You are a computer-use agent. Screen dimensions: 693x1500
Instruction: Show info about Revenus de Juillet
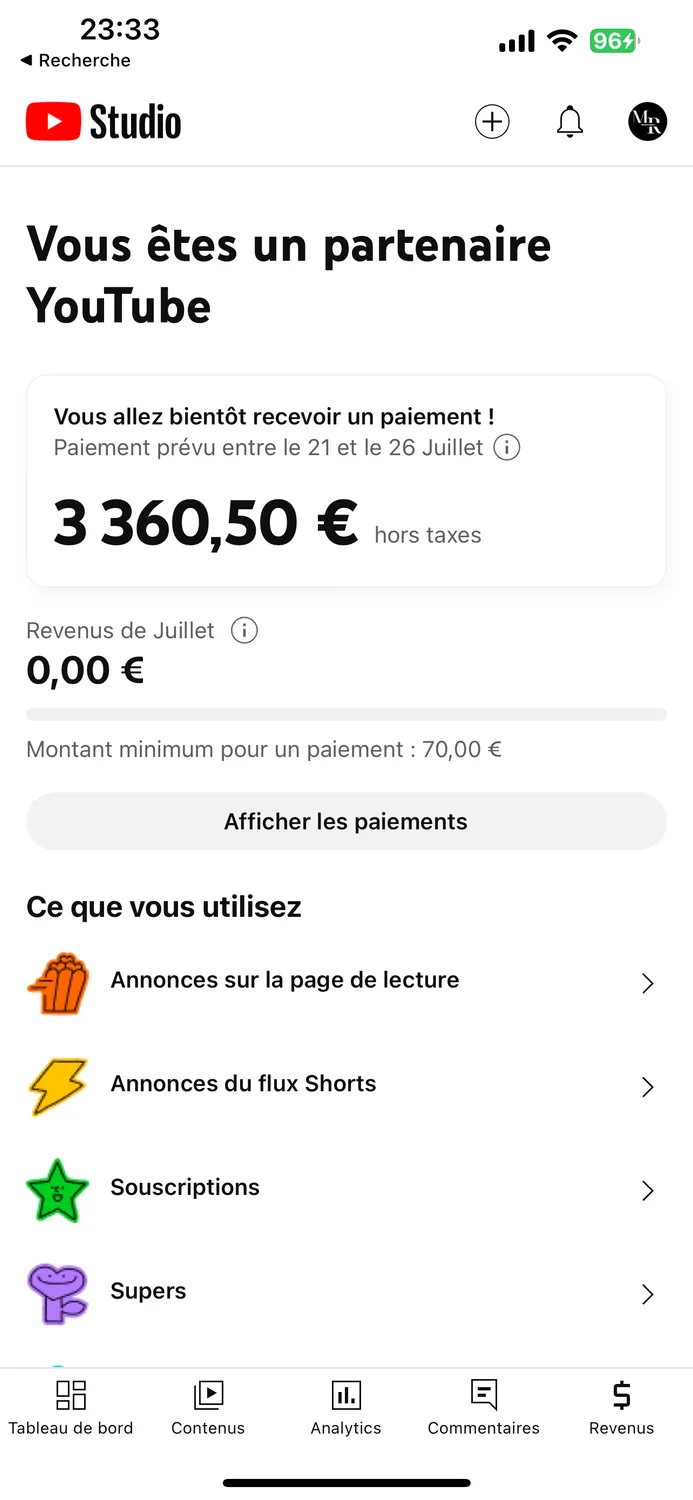point(244,631)
